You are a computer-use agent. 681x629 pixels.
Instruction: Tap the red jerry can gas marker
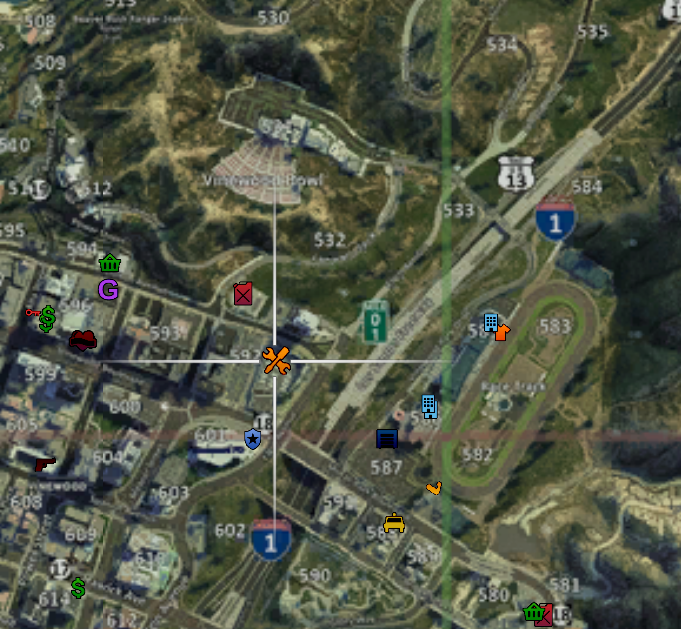click(x=243, y=293)
